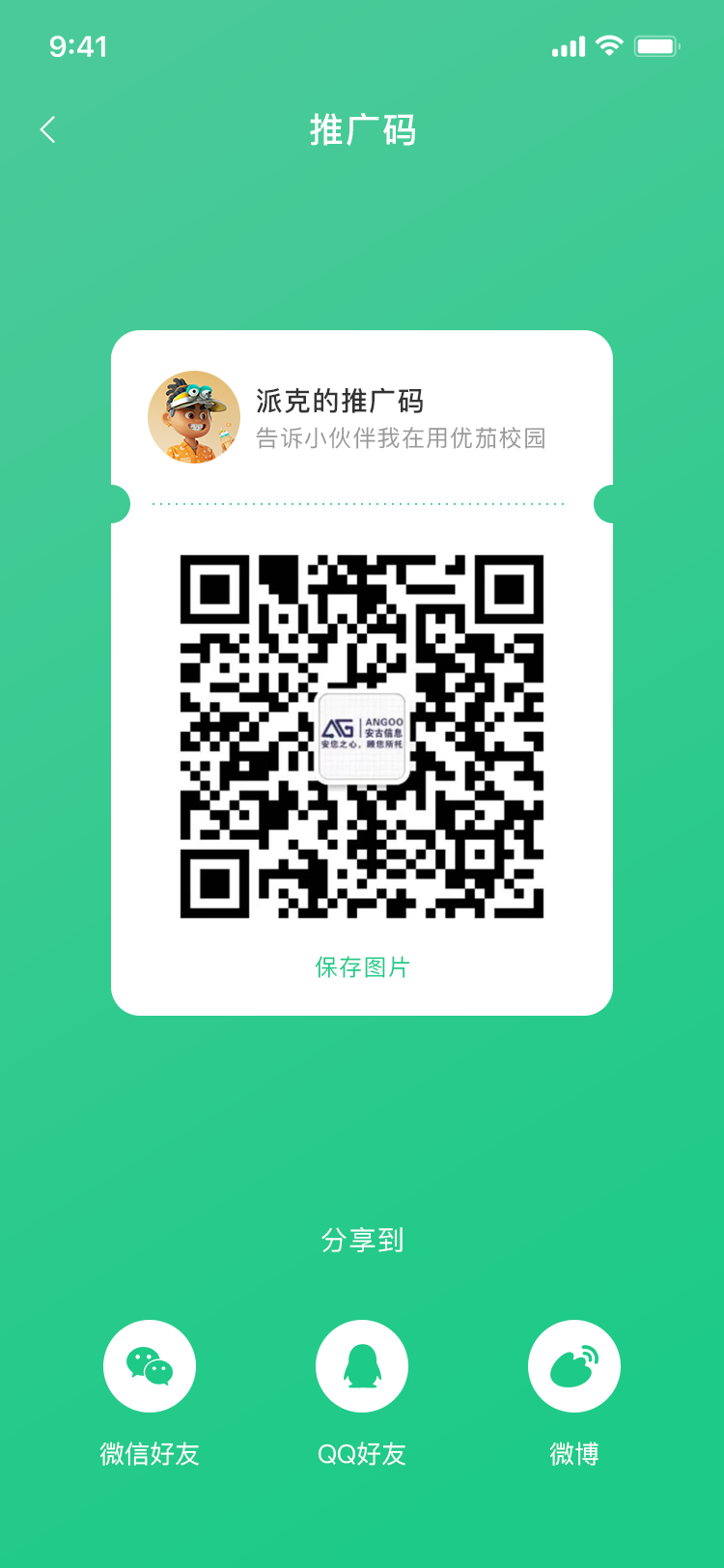Tap 保存图片 to save the QR image
The width and height of the screenshot is (724, 1568).
coord(362,966)
